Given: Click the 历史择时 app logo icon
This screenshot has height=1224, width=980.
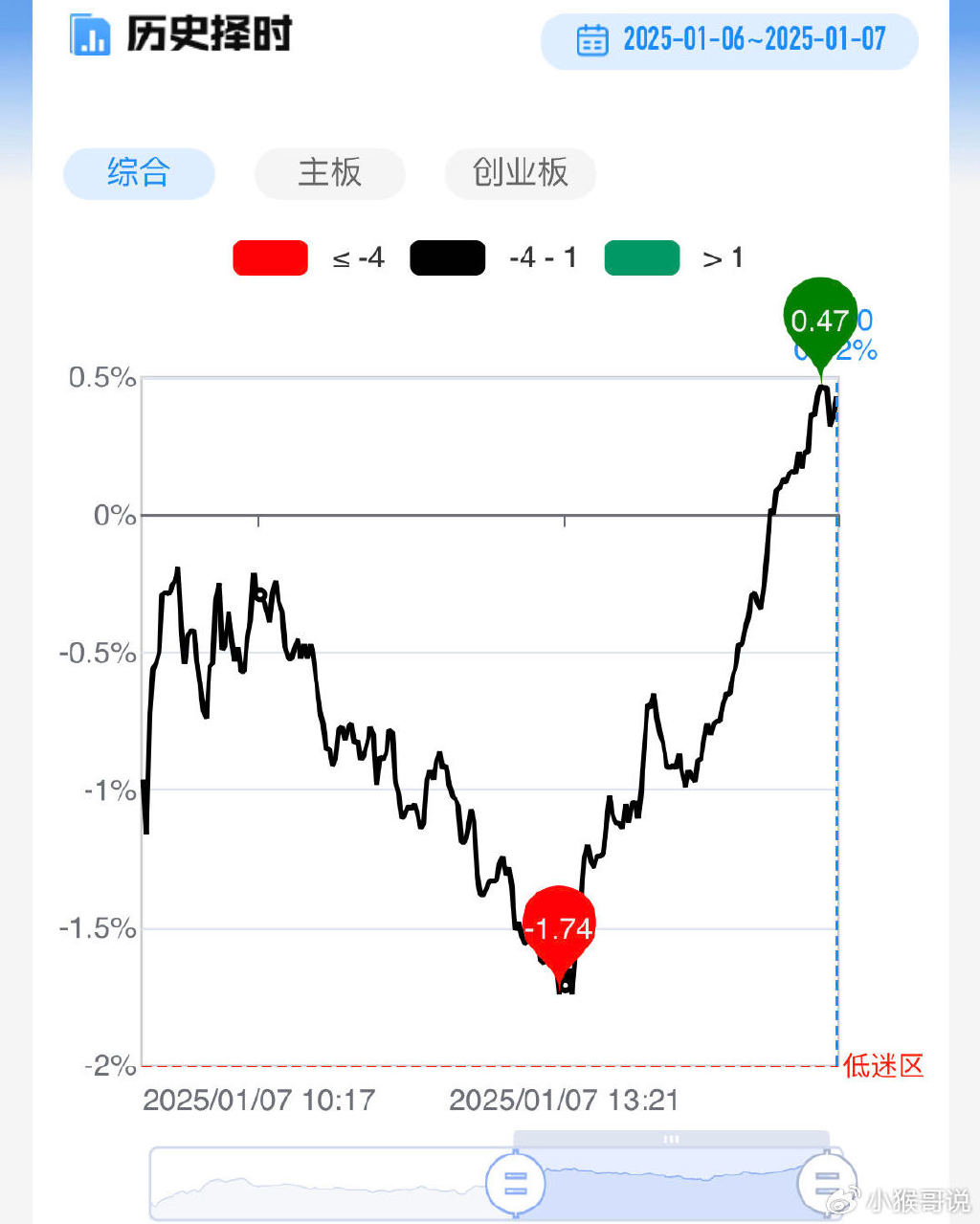Looking at the screenshot, I should click(x=91, y=34).
